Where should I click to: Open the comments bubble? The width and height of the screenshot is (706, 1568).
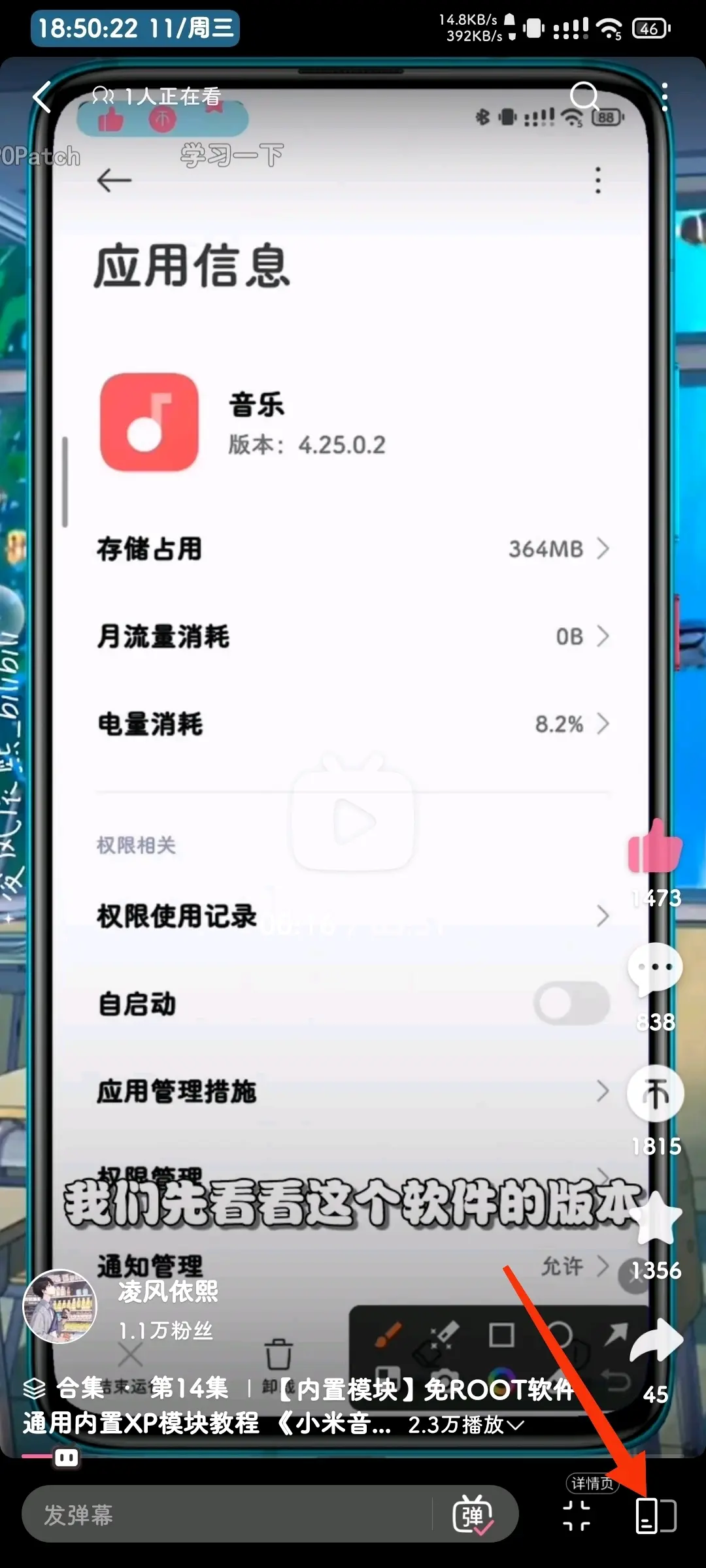tap(656, 969)
